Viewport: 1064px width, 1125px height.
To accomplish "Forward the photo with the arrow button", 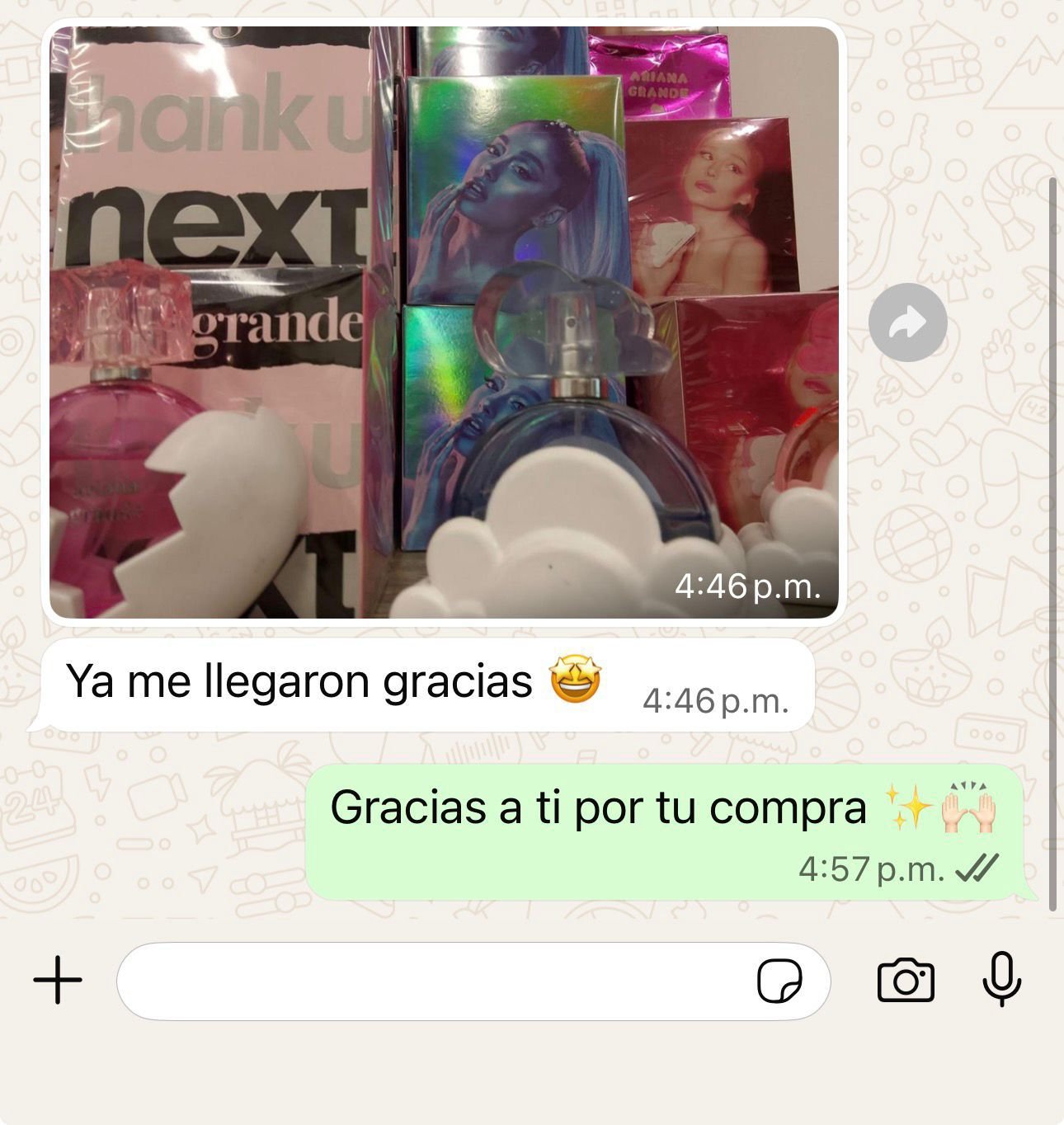I will 907,322.
